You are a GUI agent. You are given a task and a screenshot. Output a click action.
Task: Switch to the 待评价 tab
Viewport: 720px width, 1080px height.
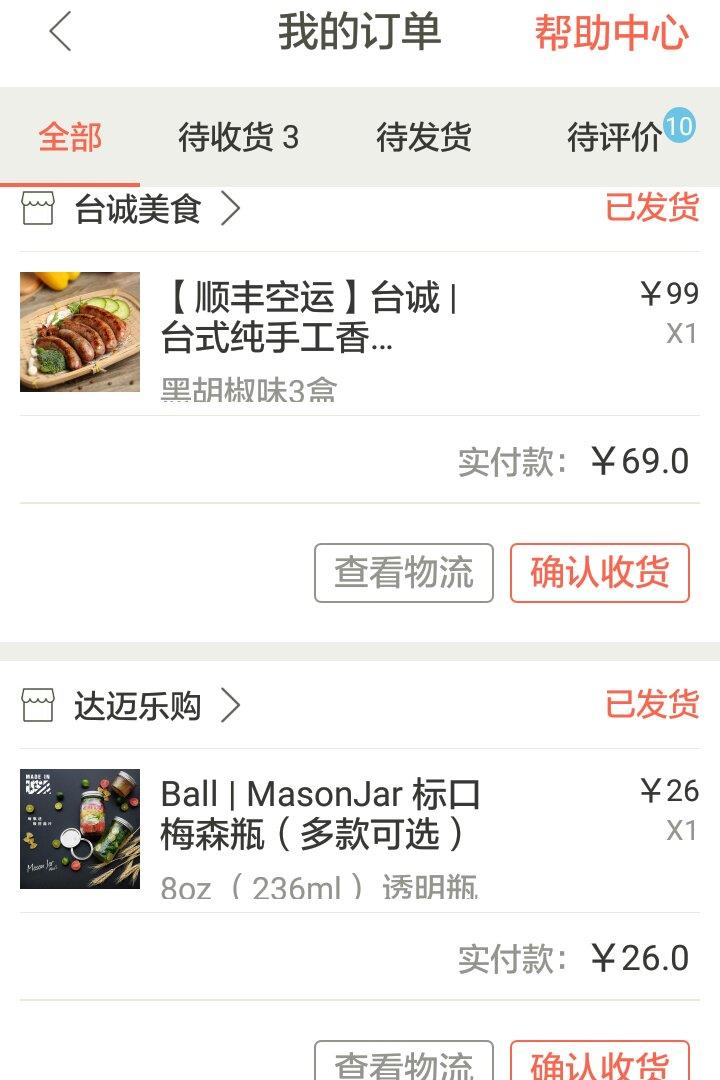point(614,137)
